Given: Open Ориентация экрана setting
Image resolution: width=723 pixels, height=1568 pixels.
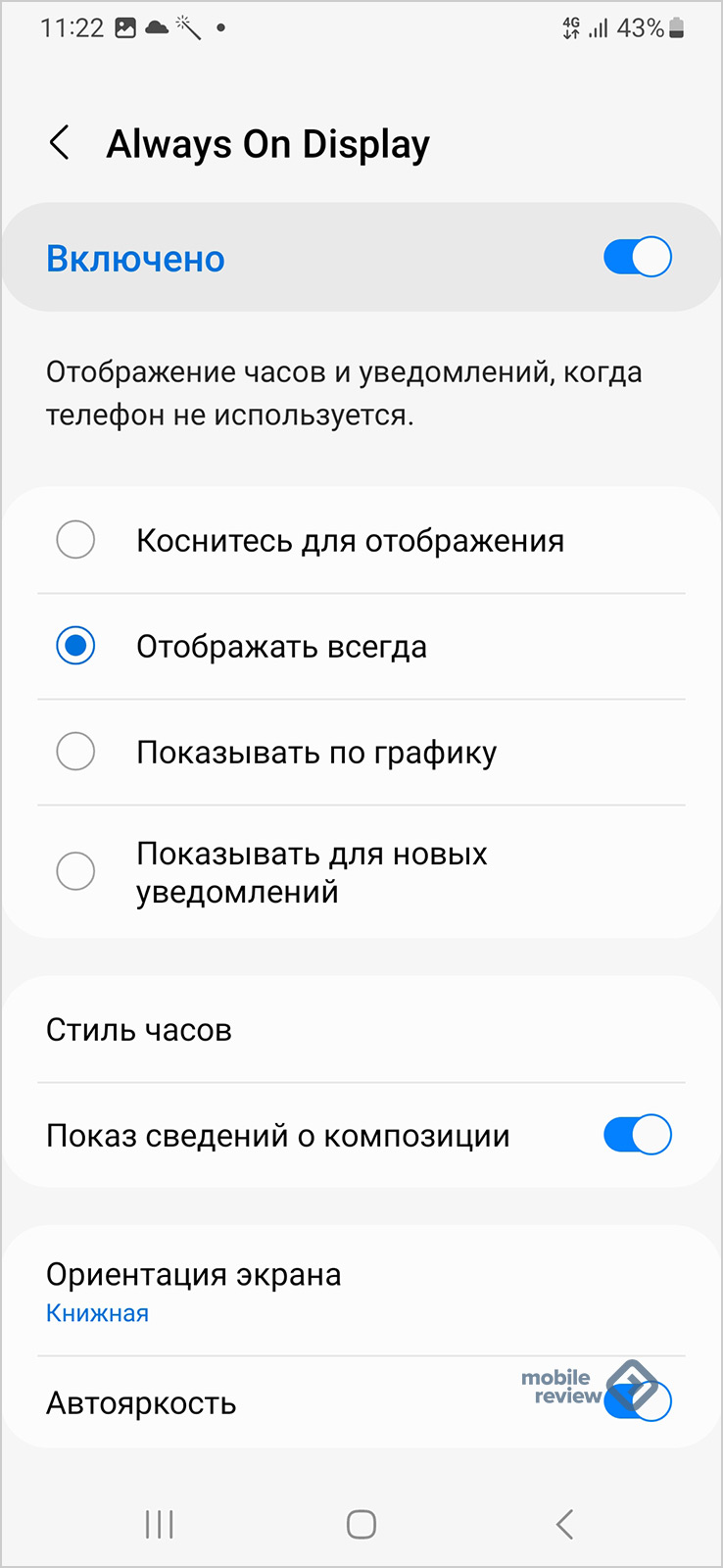Looking at the screenshot, I should [x=361, y=1291].
